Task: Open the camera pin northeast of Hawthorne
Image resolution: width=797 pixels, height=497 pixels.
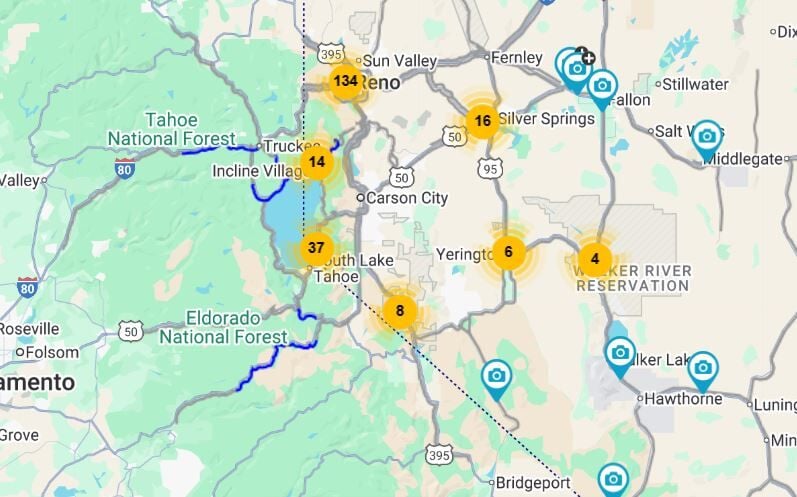Action: click(703, 368)
